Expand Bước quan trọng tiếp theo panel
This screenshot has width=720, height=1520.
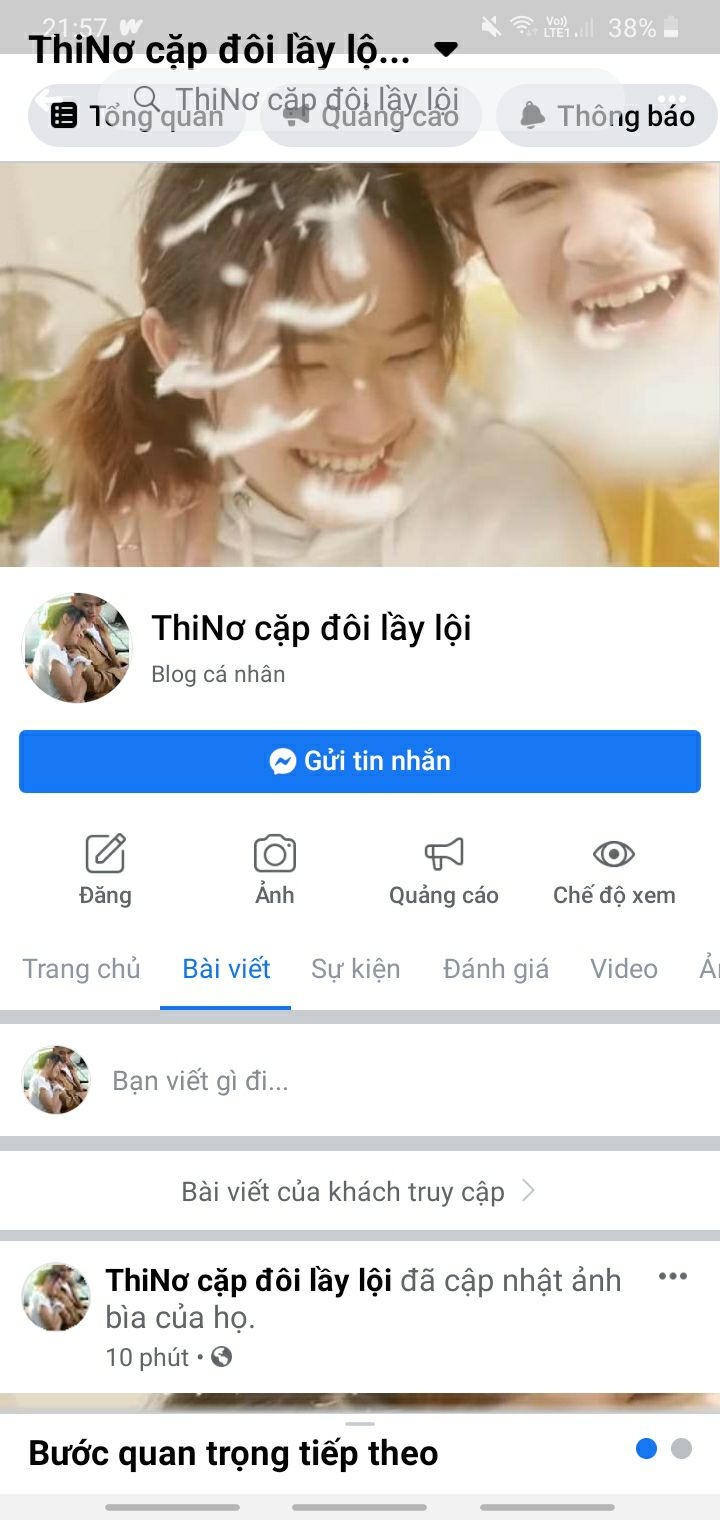(x=360, y=1452)
